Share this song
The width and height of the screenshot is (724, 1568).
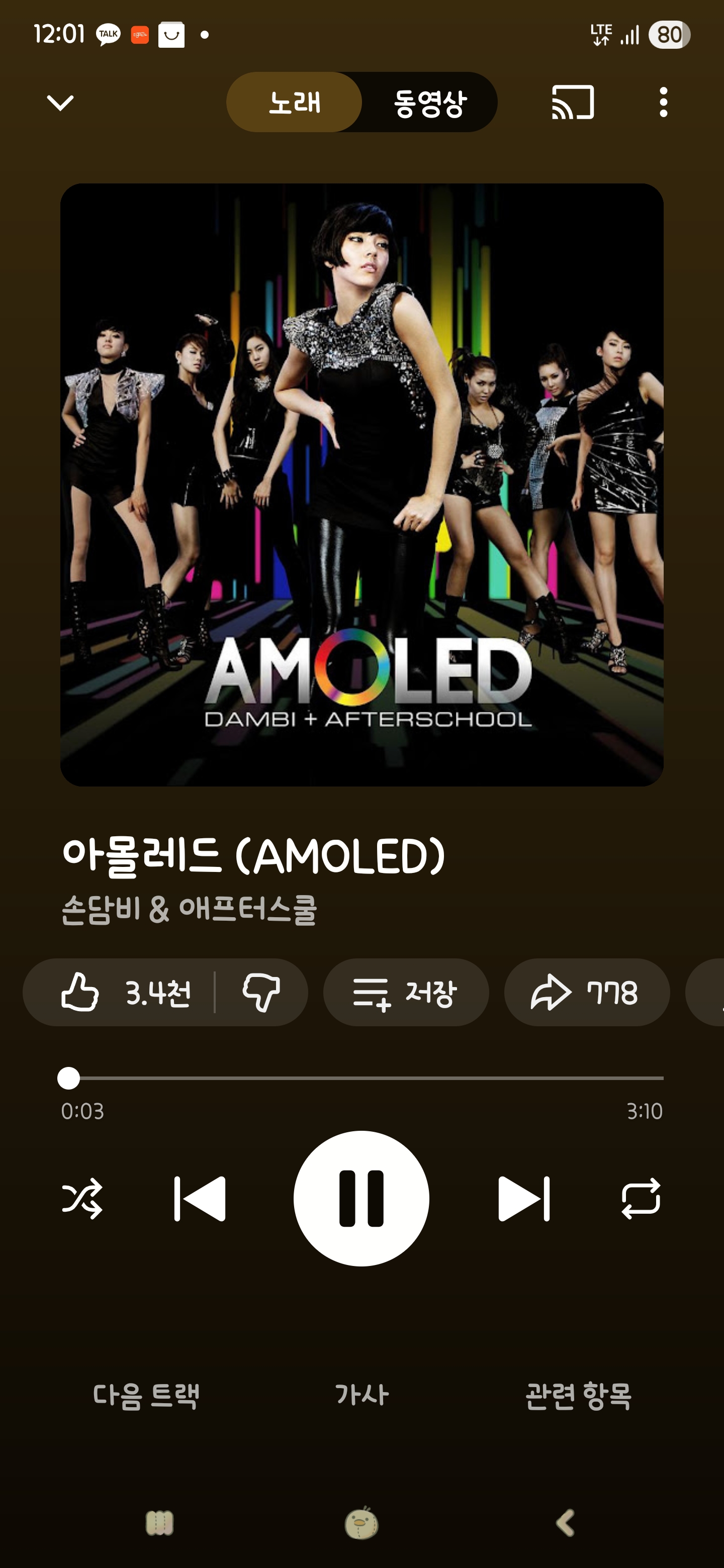586,993
